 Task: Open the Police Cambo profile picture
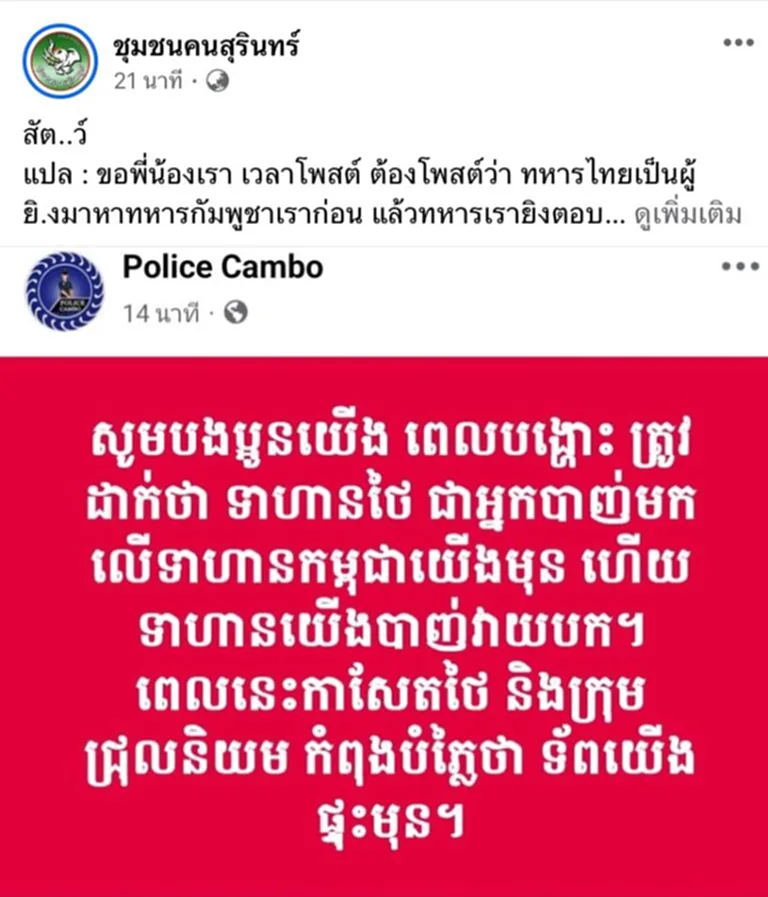pyautogui.click(x=64, y=291)
